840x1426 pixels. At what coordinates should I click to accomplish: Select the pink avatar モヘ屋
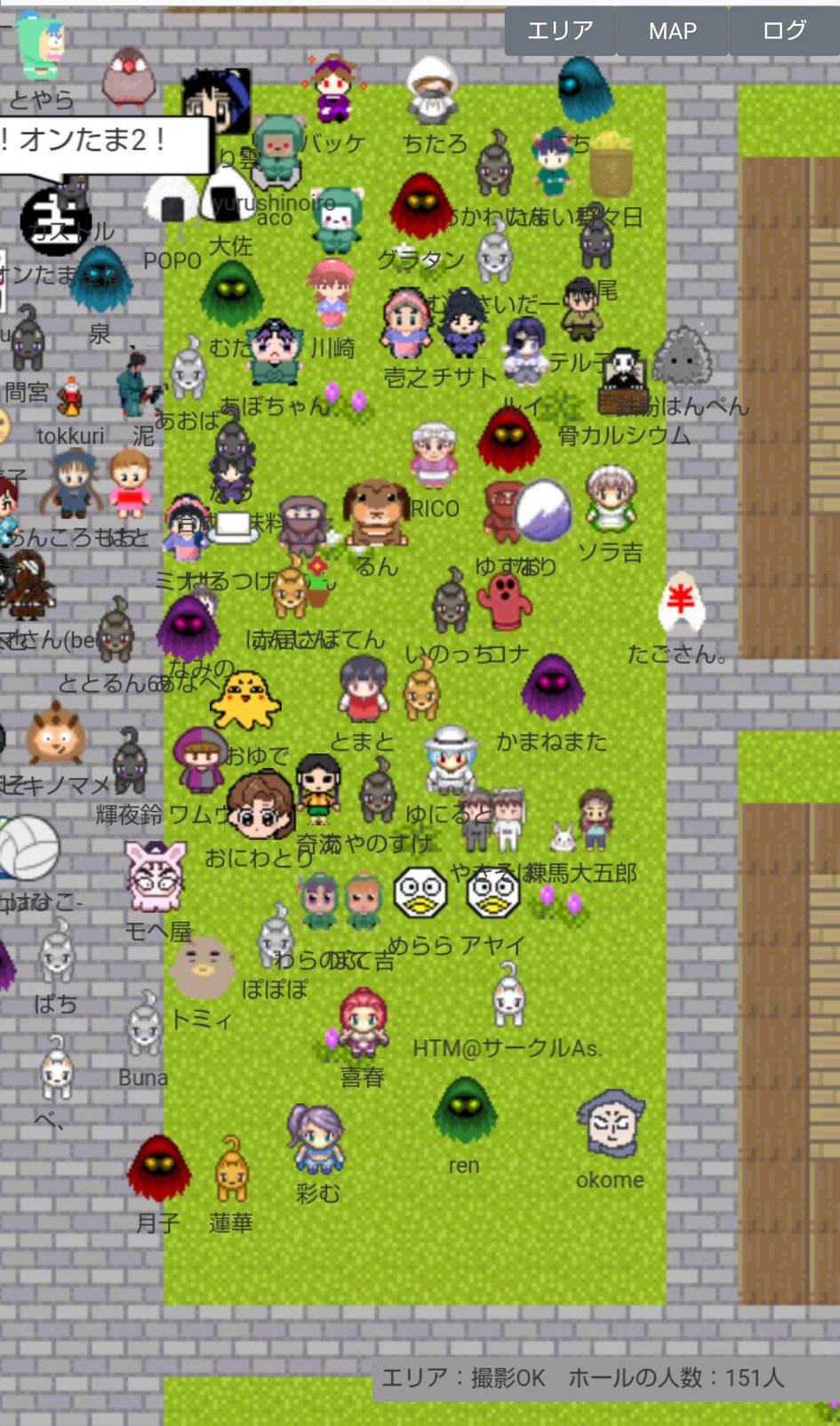157,877
